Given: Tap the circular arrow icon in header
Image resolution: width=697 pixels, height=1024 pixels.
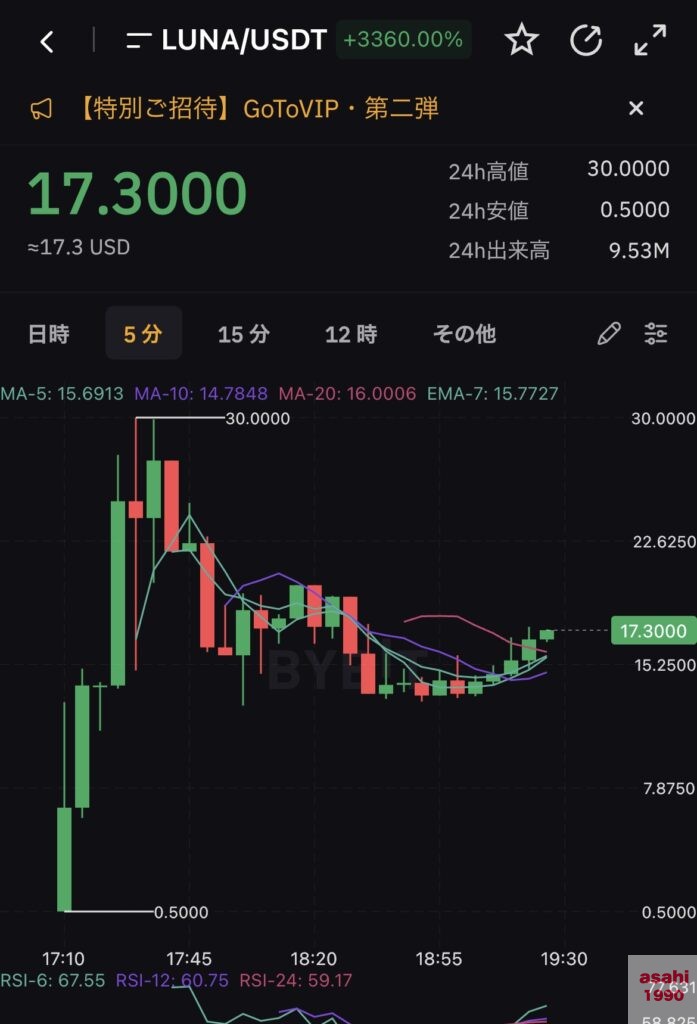Looking at the screenshot, I should tap(585, 40).
